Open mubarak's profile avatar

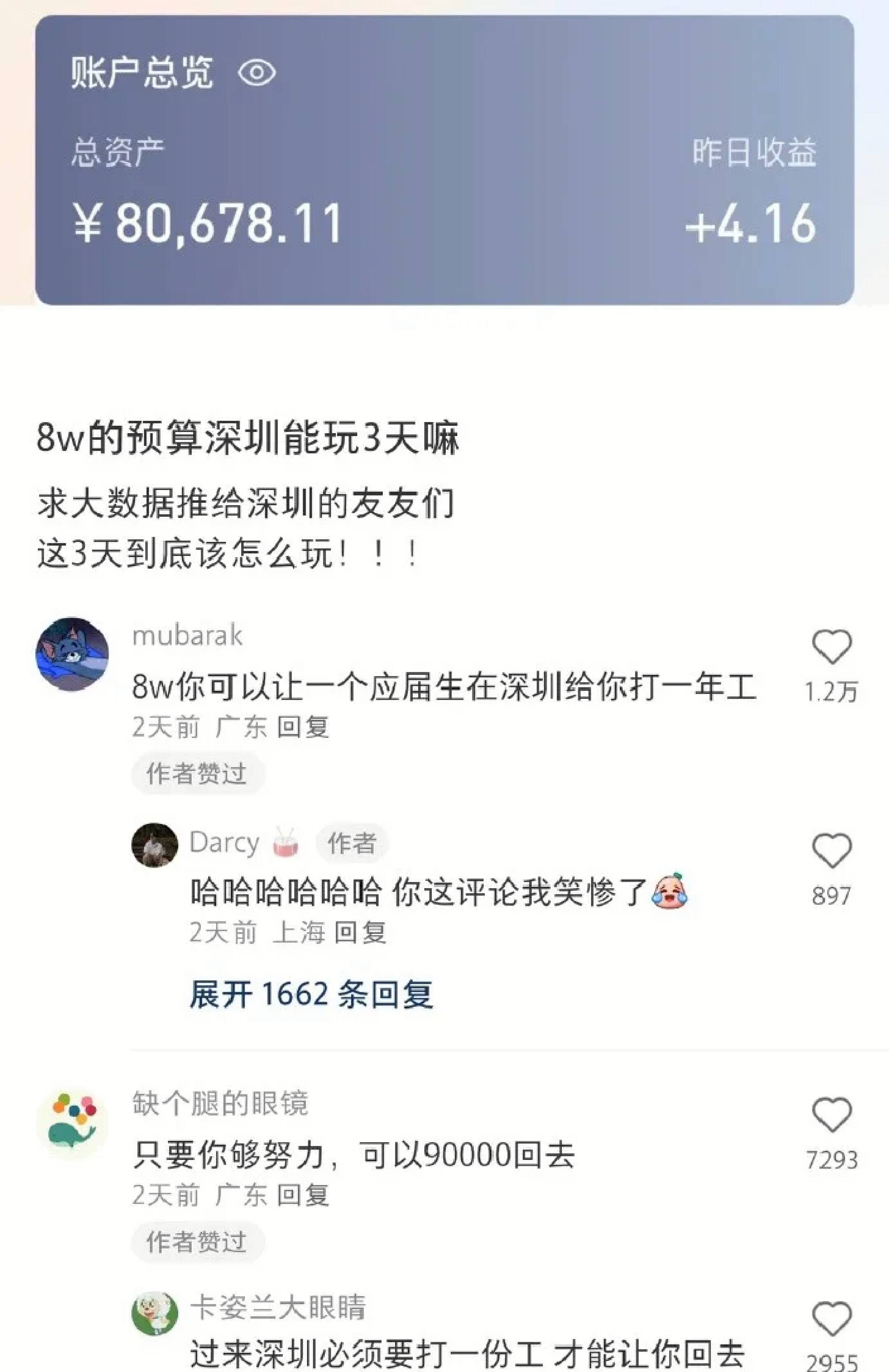tap(72, 654)
